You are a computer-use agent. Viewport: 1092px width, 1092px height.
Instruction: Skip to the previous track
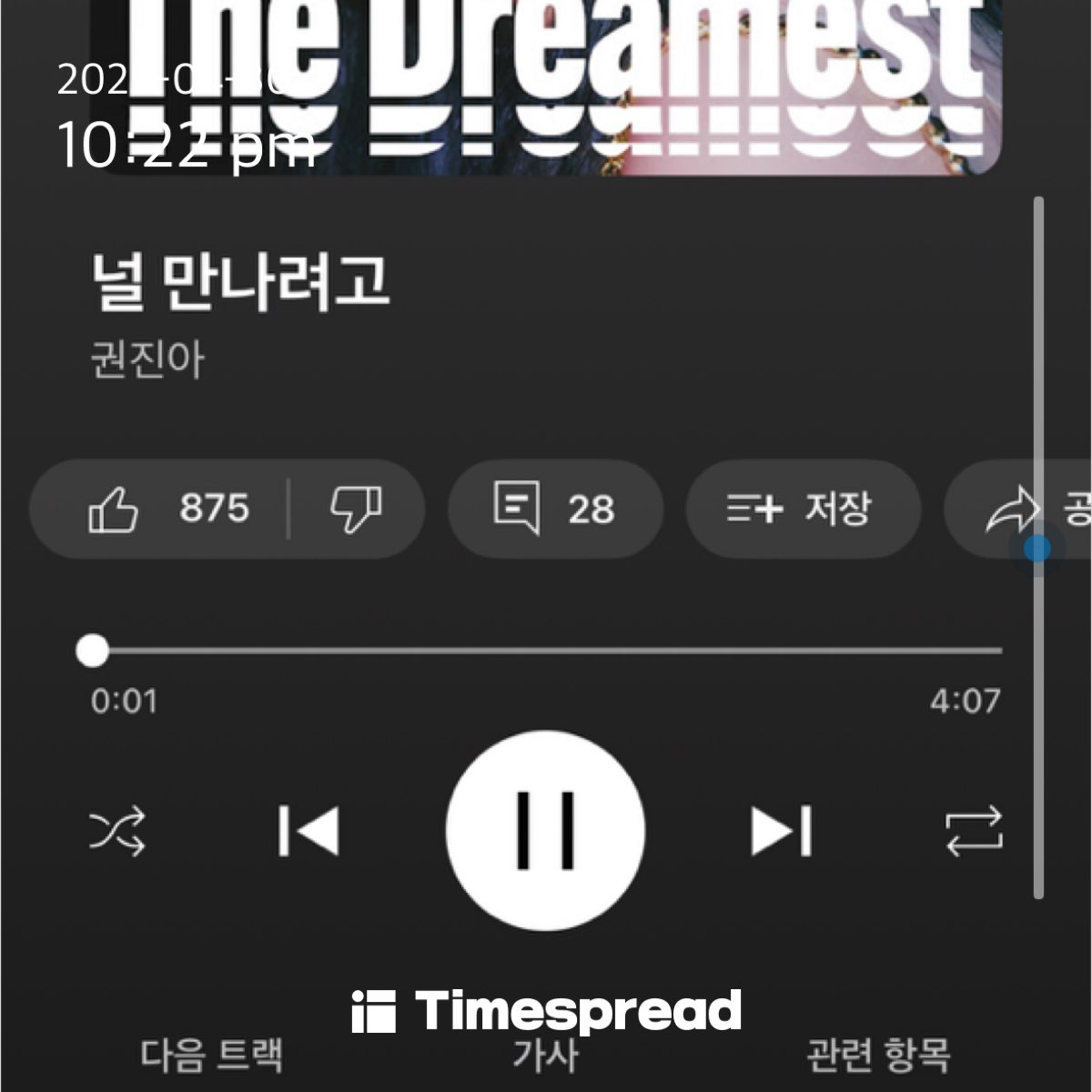pyautogui.click(x=309, y=831)
